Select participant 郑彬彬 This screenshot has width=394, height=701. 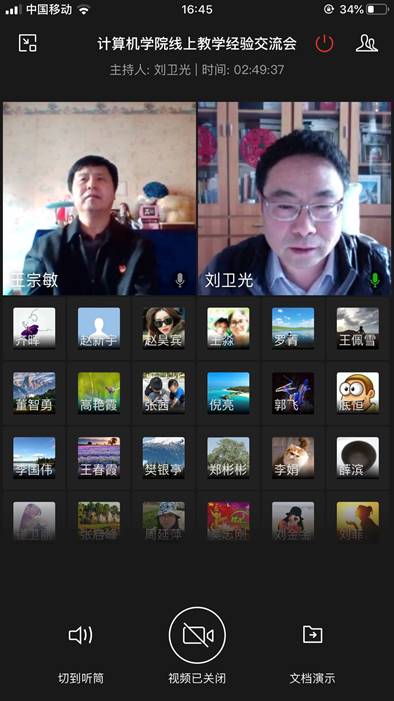(229, 457)
